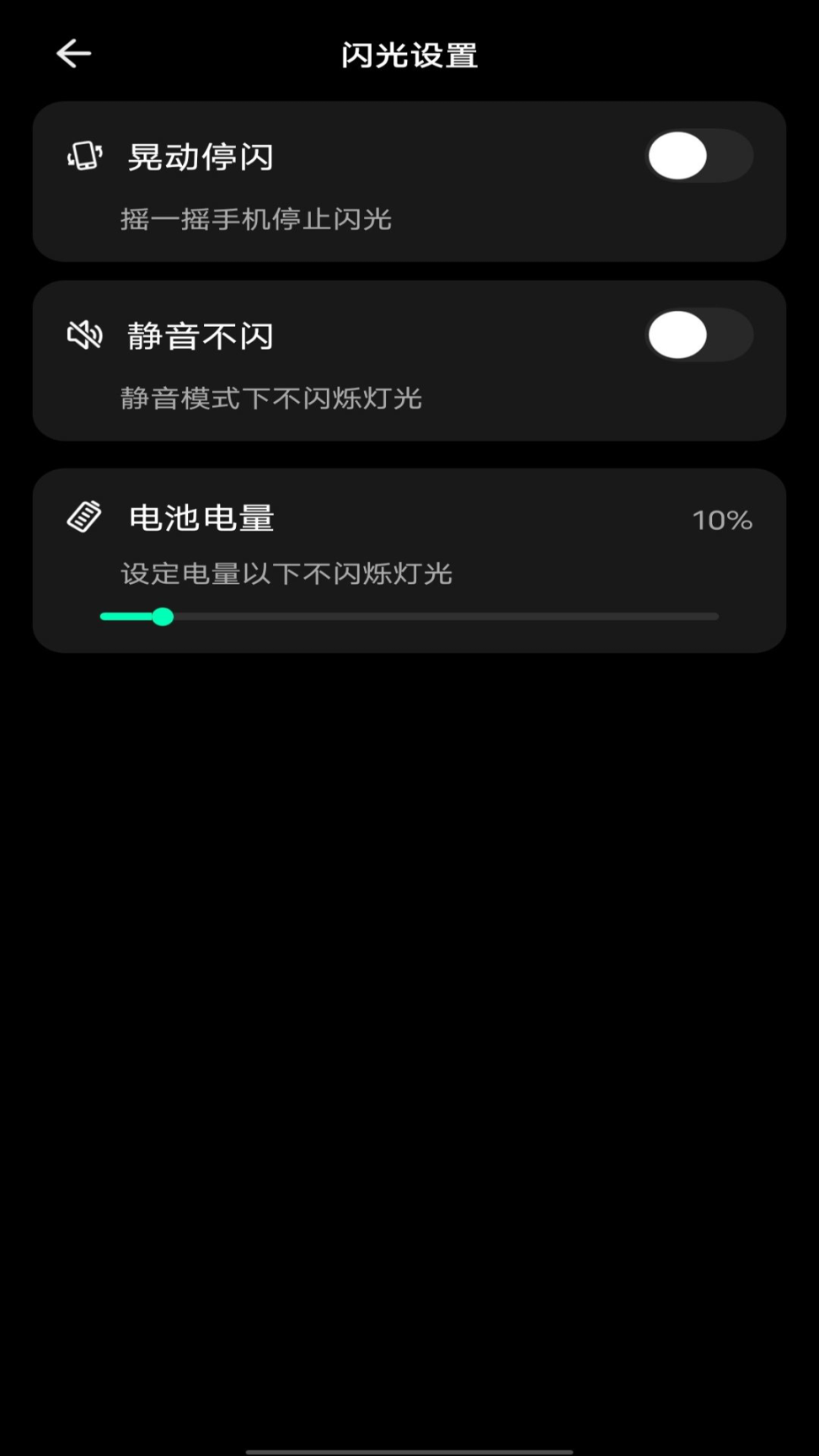Click the 电池电量 battery setting card
Image resolution: width=819 pixels, height=1456 pixels.
409,559
